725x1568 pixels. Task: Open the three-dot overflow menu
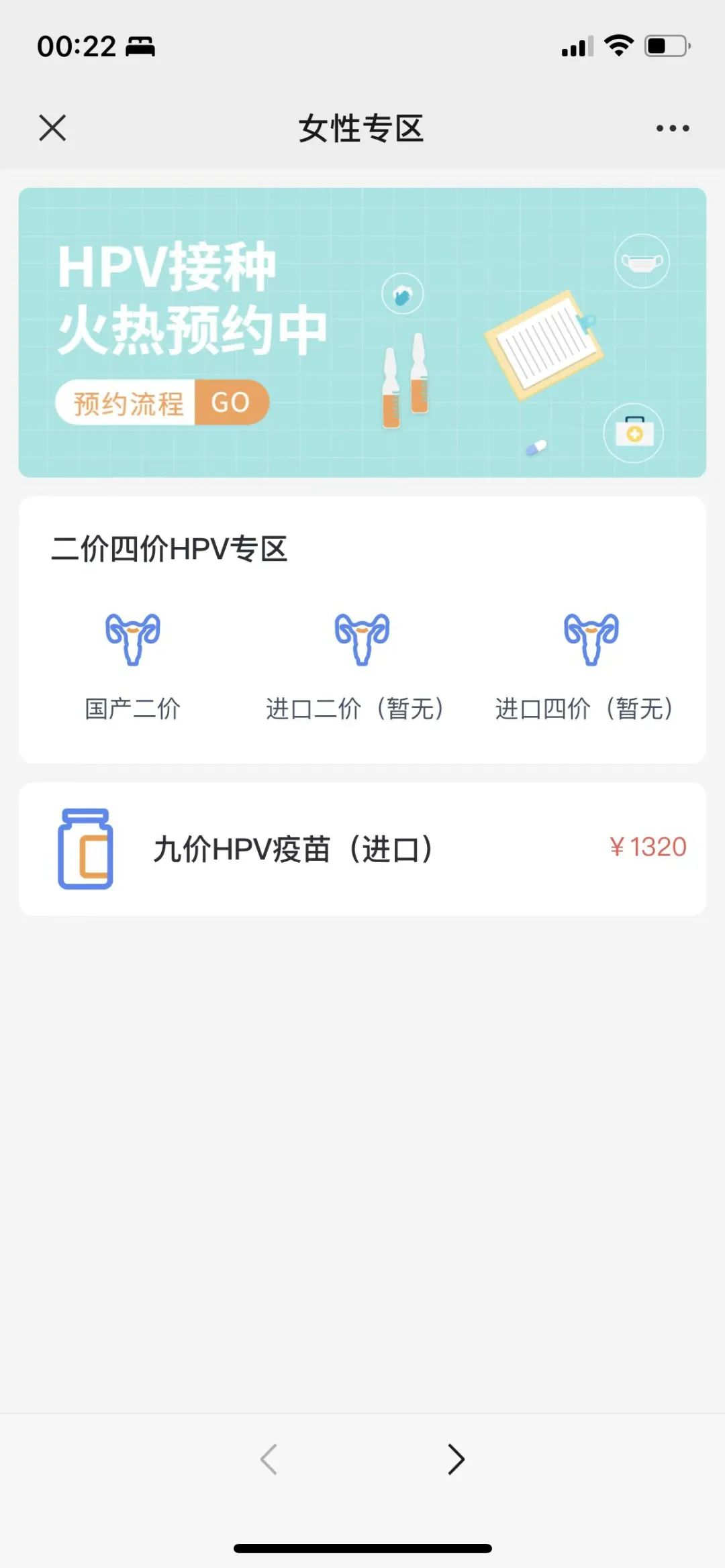click(673, 128)
